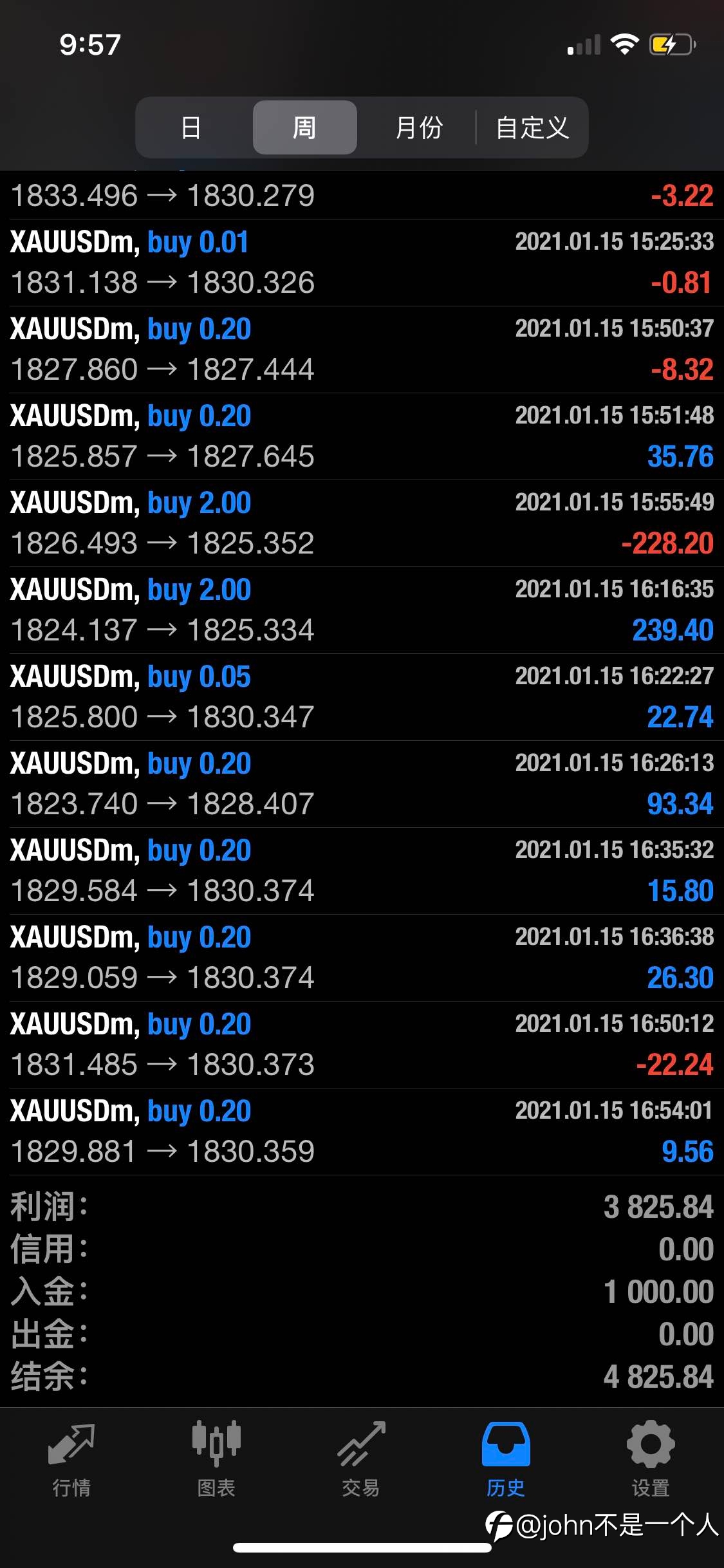Open the 设置 settings tab

[x=651, y=1459]
